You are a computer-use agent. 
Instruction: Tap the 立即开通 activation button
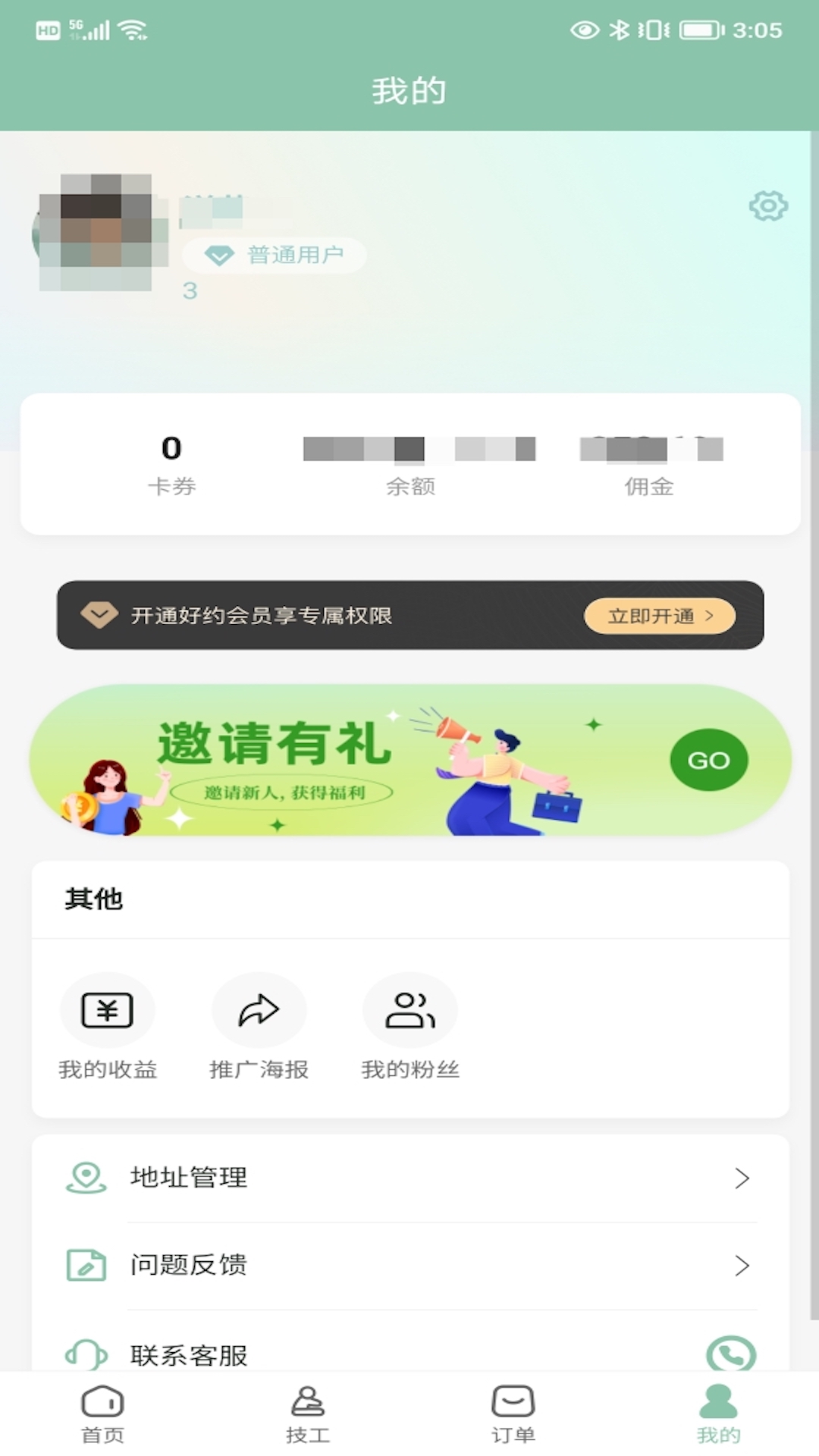tap(658, 617)
